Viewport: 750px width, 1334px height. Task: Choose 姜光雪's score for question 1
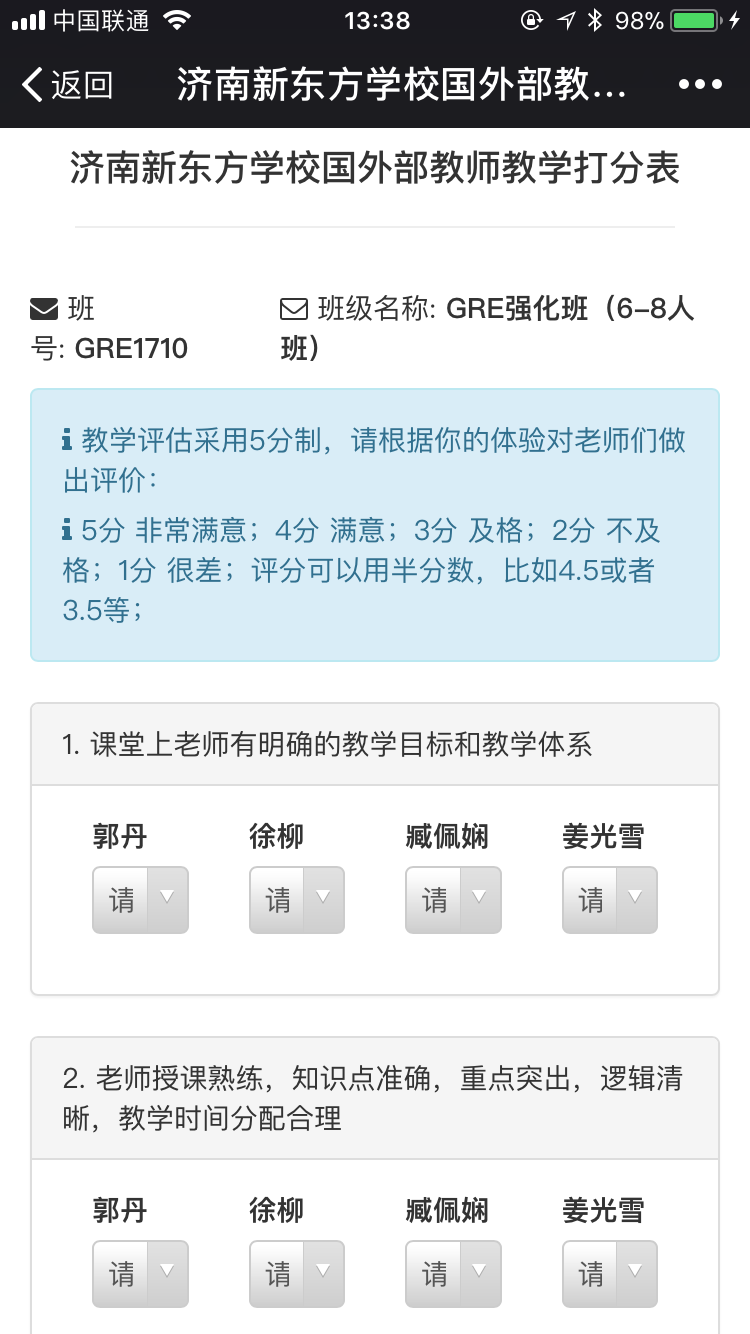[610, 900]
